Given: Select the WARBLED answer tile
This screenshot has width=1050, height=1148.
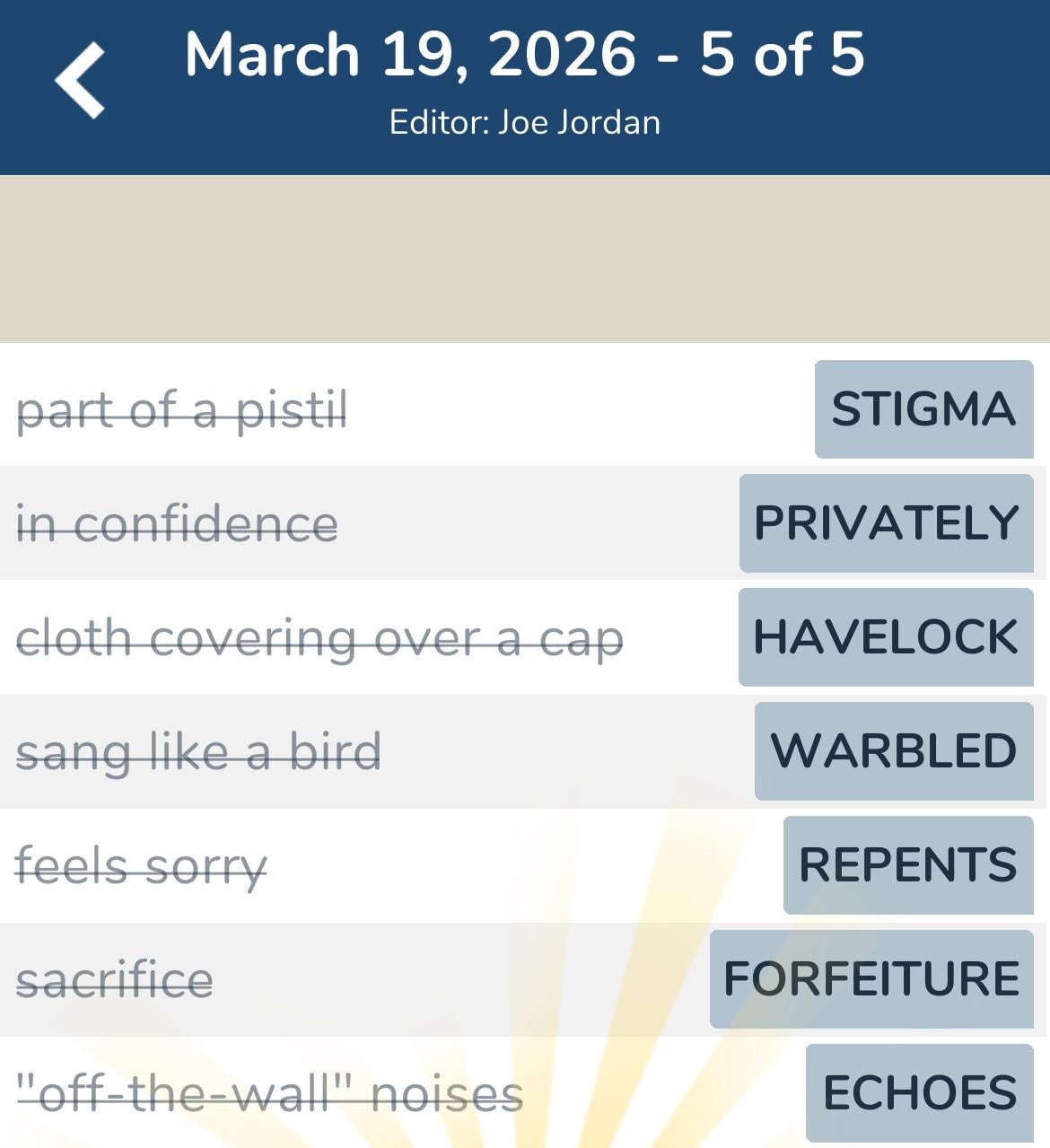Looking at the screenshot, I should (895, 751).
